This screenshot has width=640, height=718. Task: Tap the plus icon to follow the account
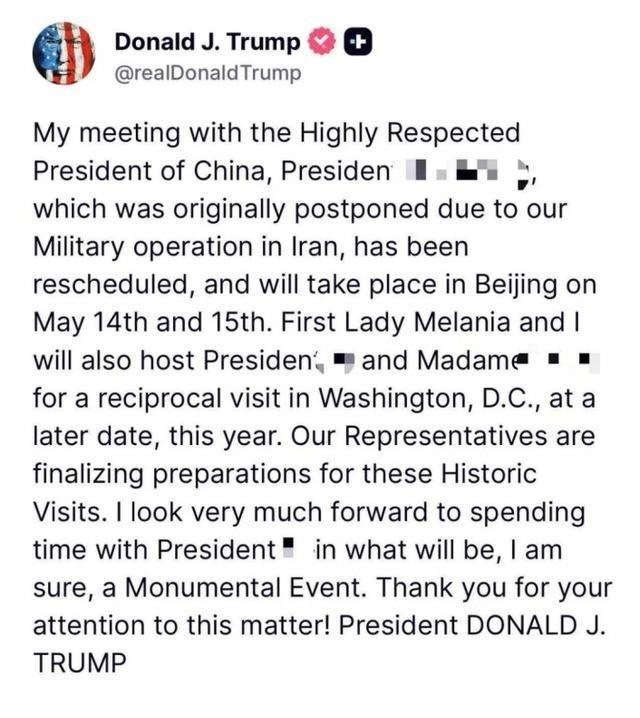tap(355, 42)
